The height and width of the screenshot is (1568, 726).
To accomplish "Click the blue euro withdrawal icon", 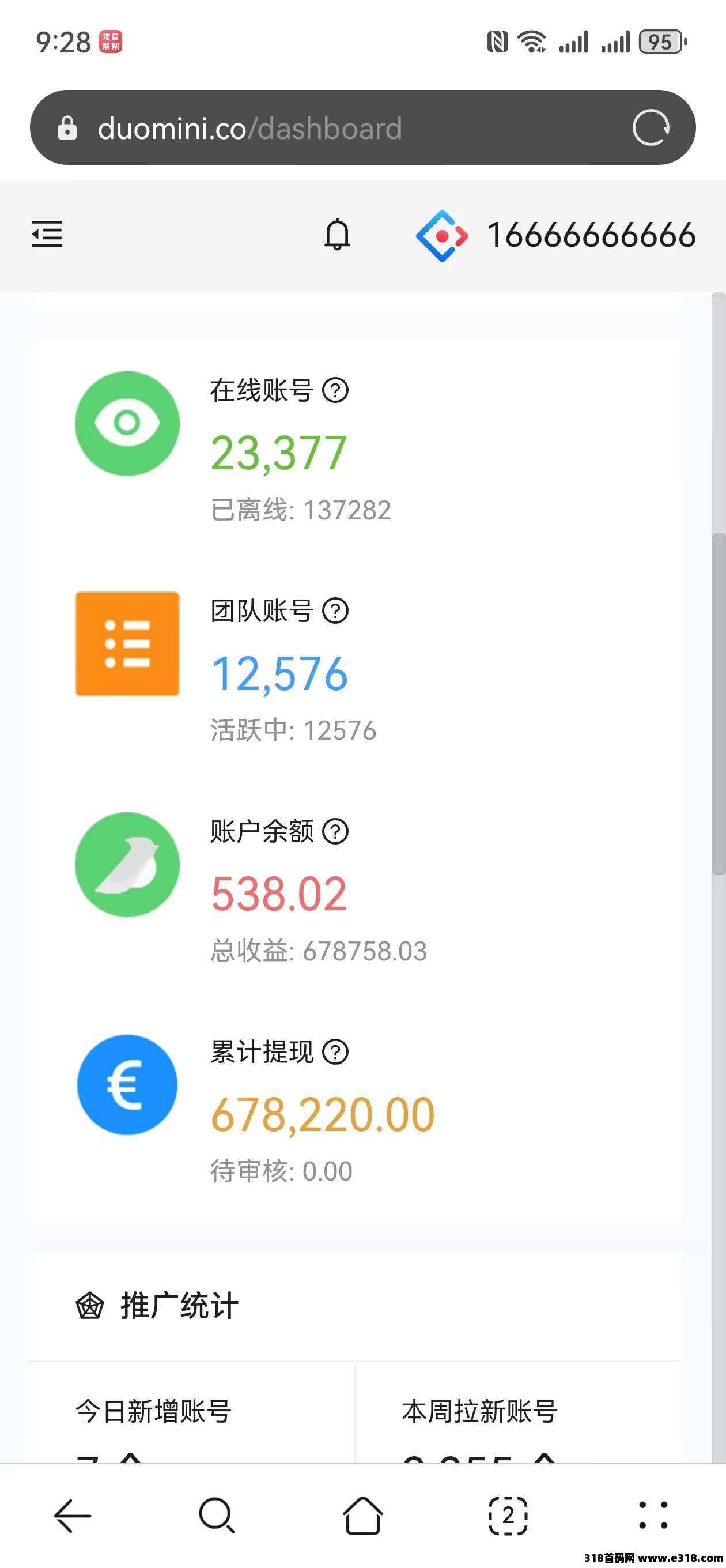I will click(127, 1087).
